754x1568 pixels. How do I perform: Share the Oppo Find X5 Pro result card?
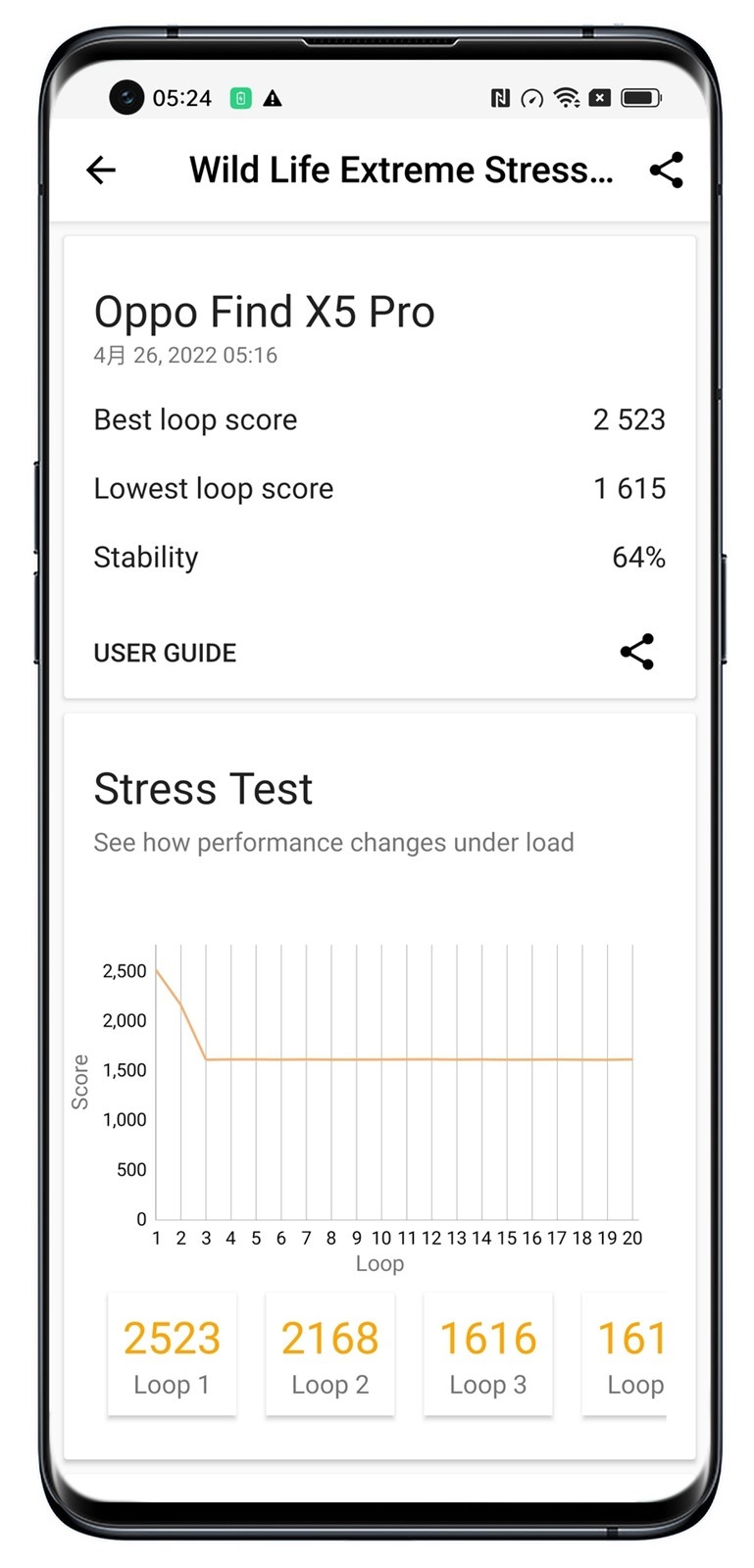636,652
